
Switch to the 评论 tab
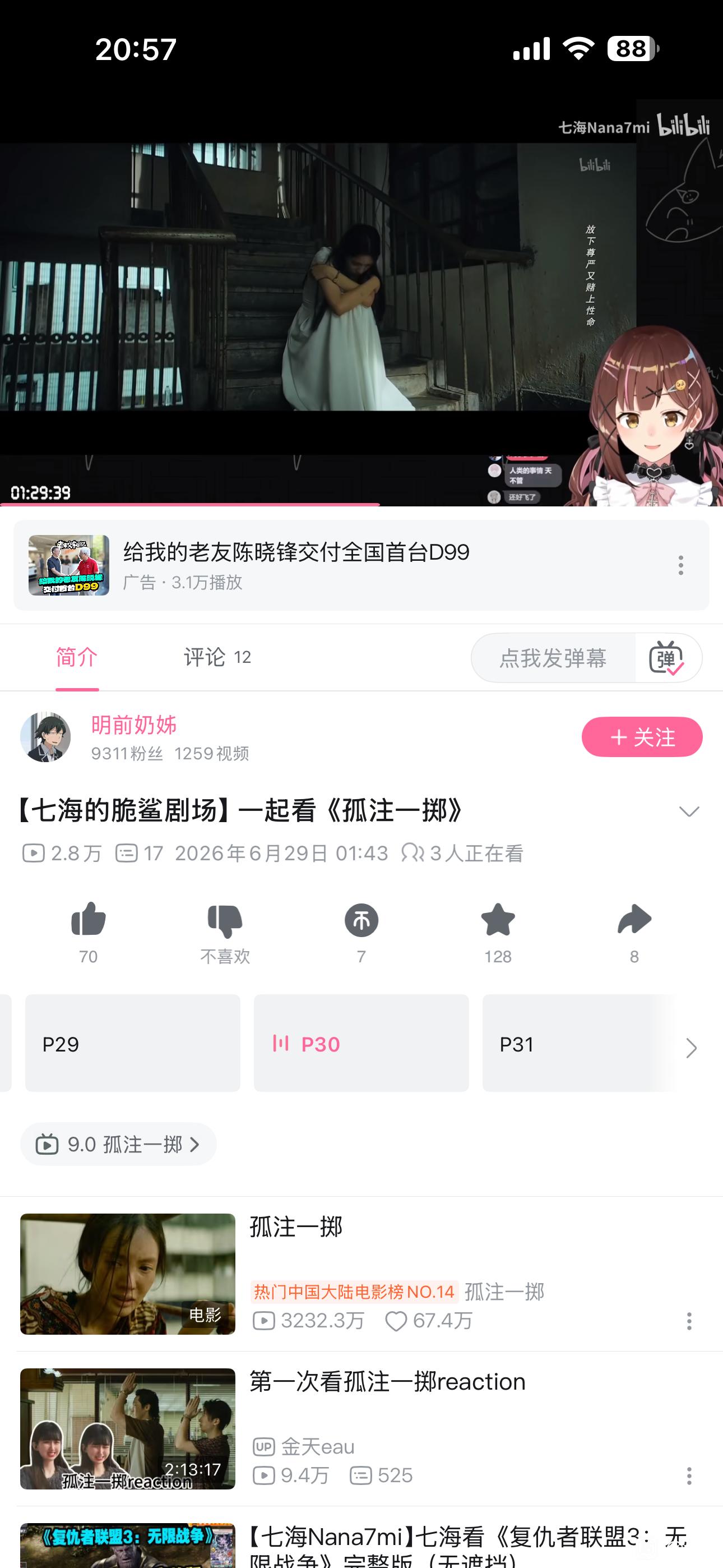coord(217,657)
